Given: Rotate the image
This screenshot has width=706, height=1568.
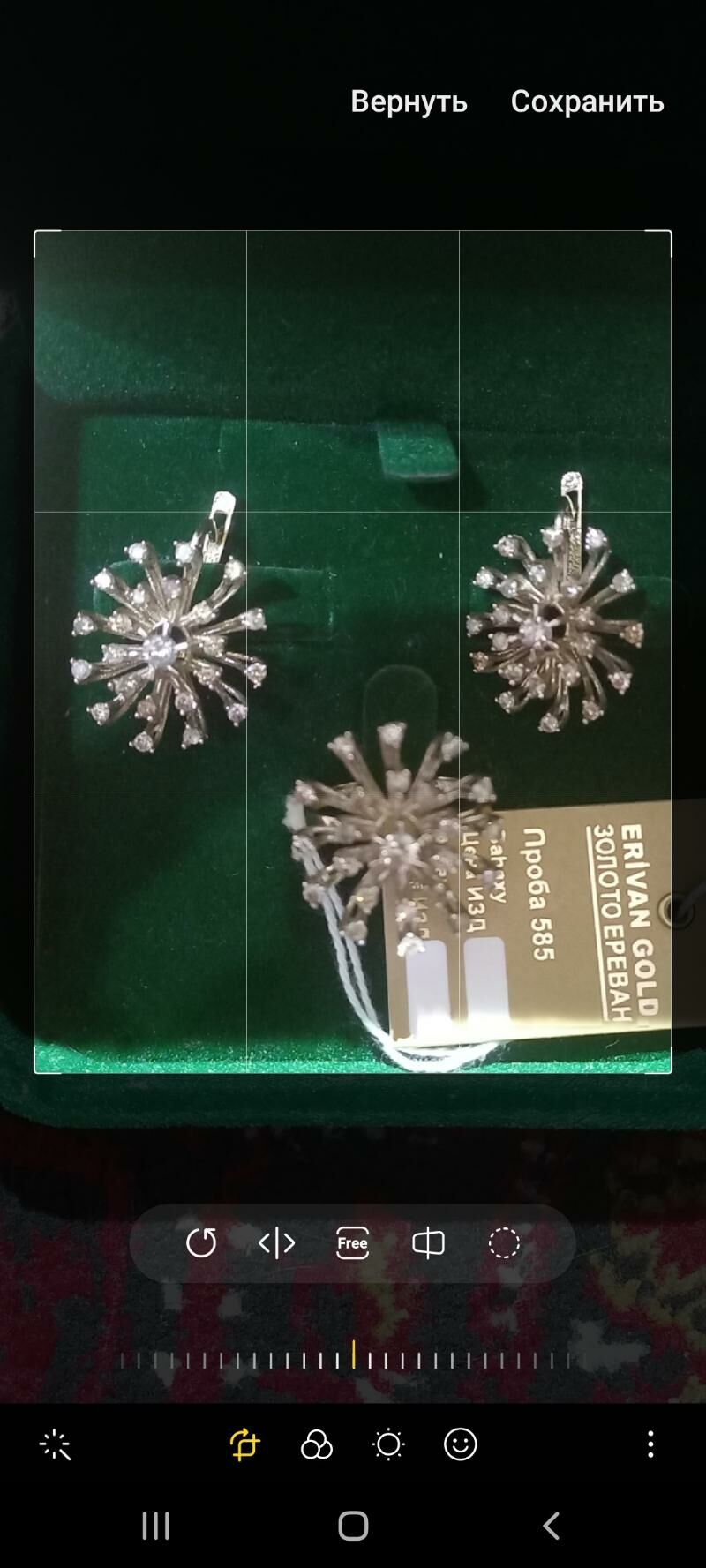Looking at the screenshot, I should point(201,1242).
